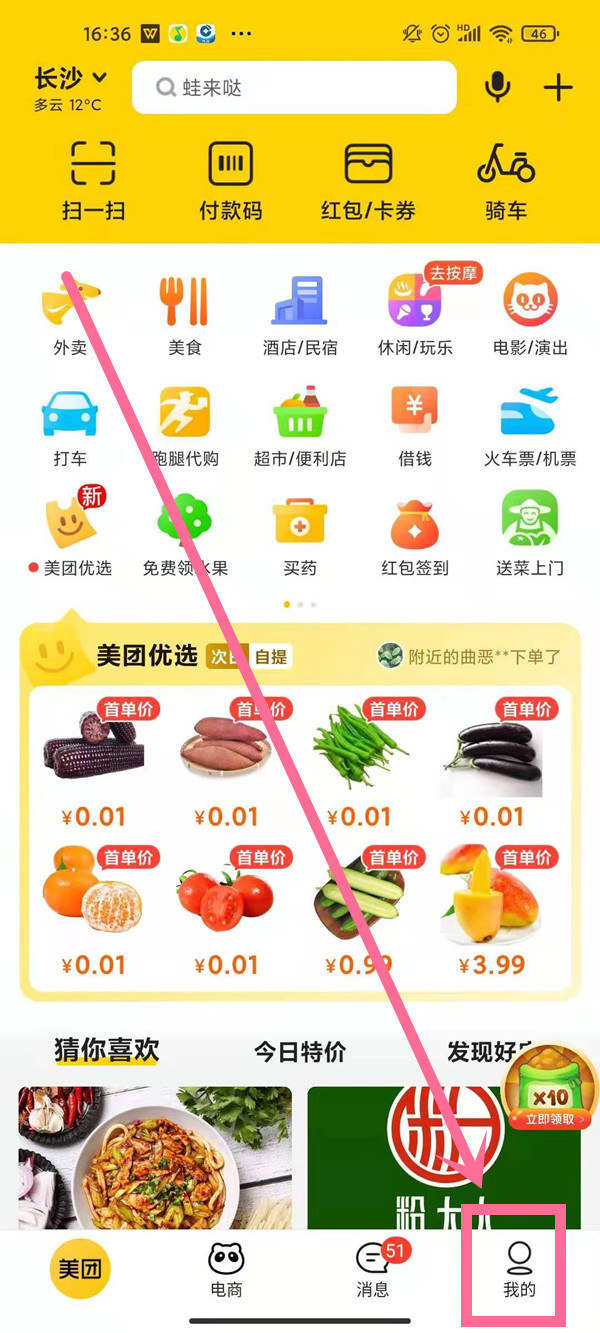
Task: Open 扫一扫 scanner
Action: (93, 180)
